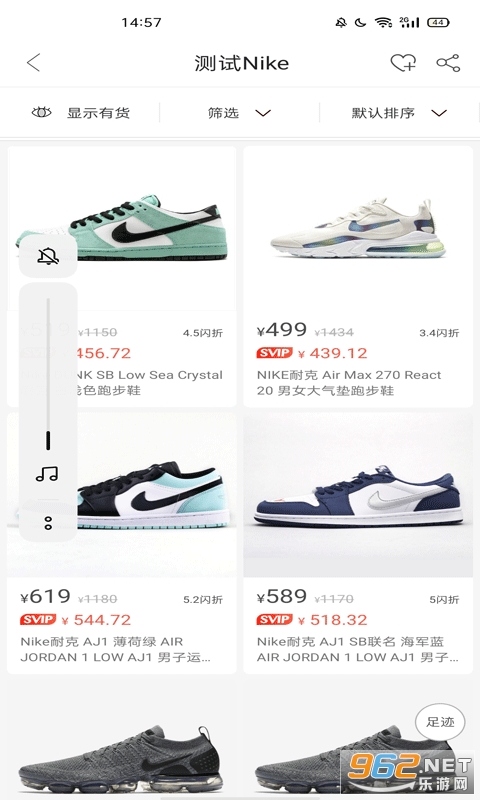
Task: Add 测试Nike to favorites via heart icon
Action: pos(403,63)
